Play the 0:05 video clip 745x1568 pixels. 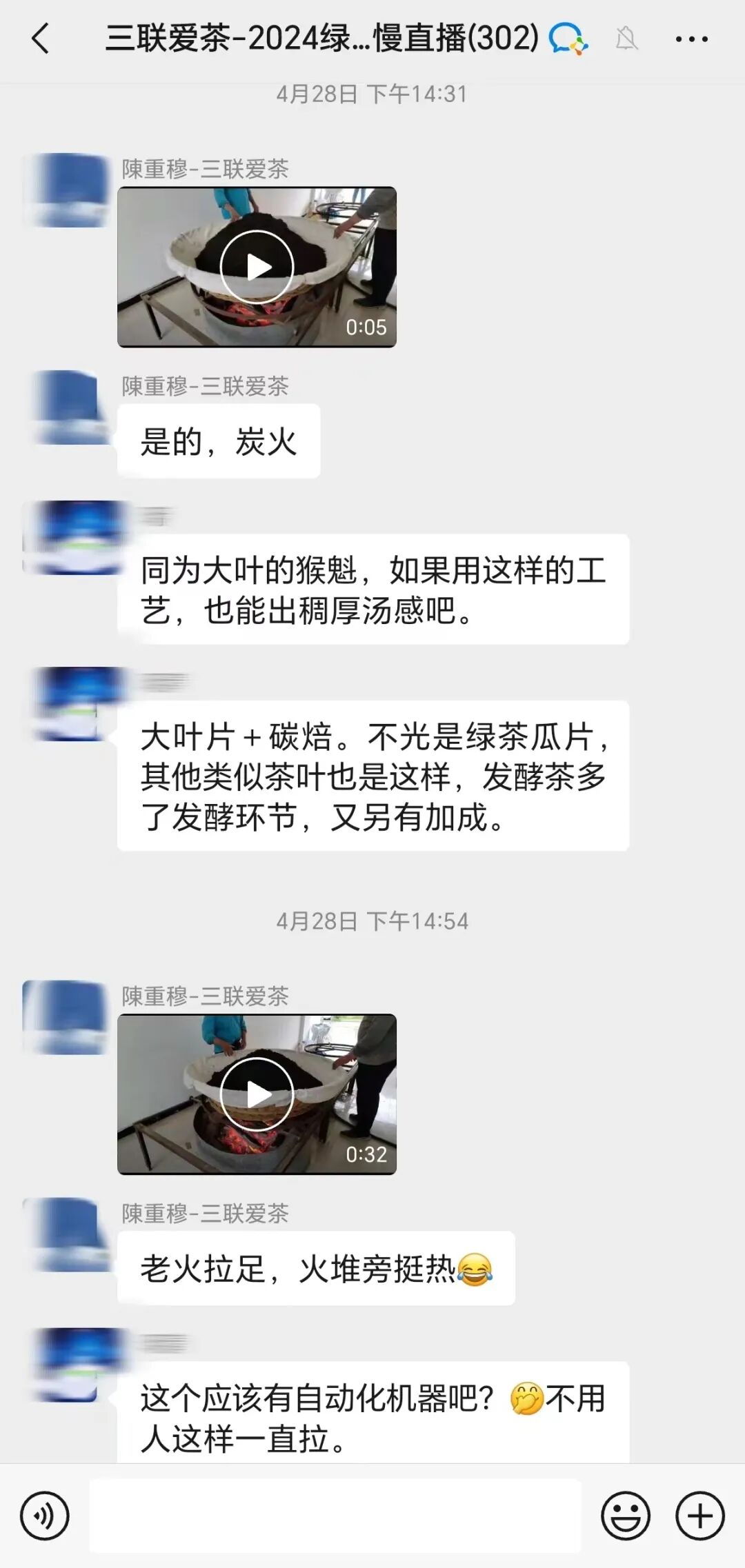click(257, 267)
